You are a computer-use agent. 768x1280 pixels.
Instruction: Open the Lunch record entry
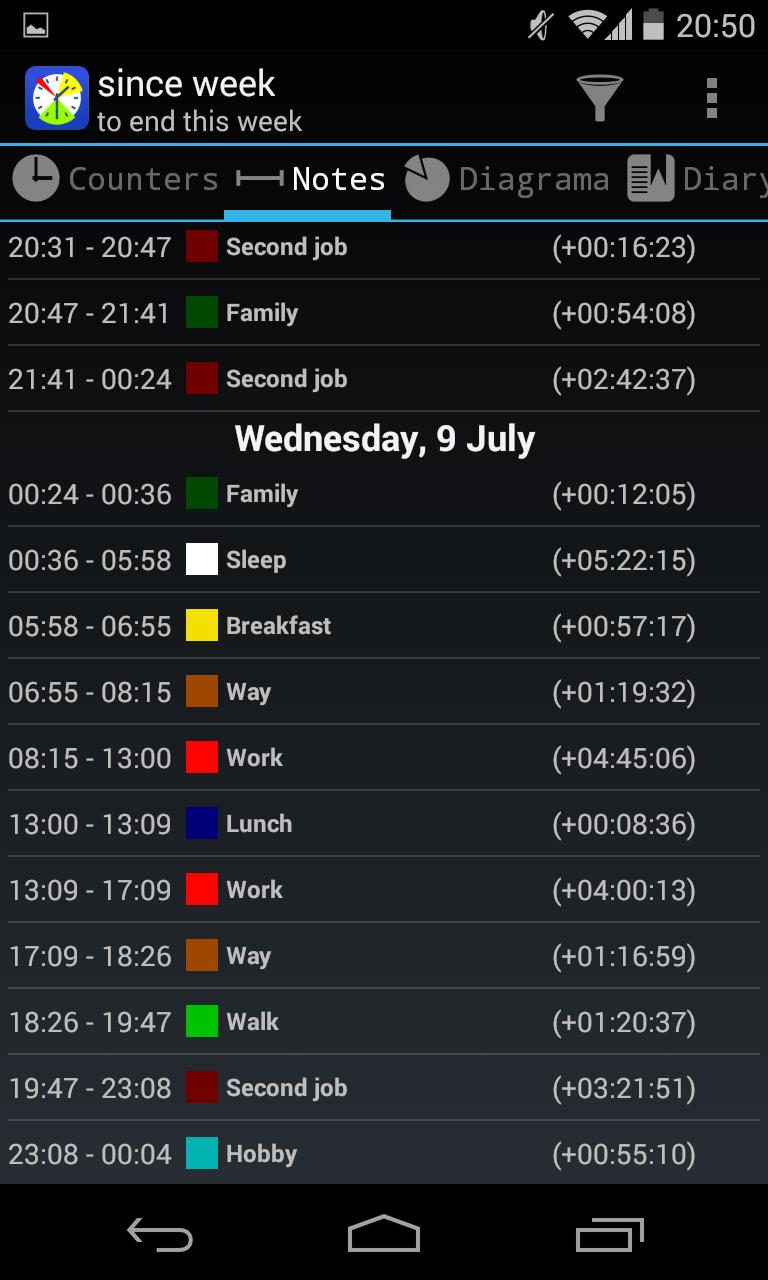click(x=384, y=823)
